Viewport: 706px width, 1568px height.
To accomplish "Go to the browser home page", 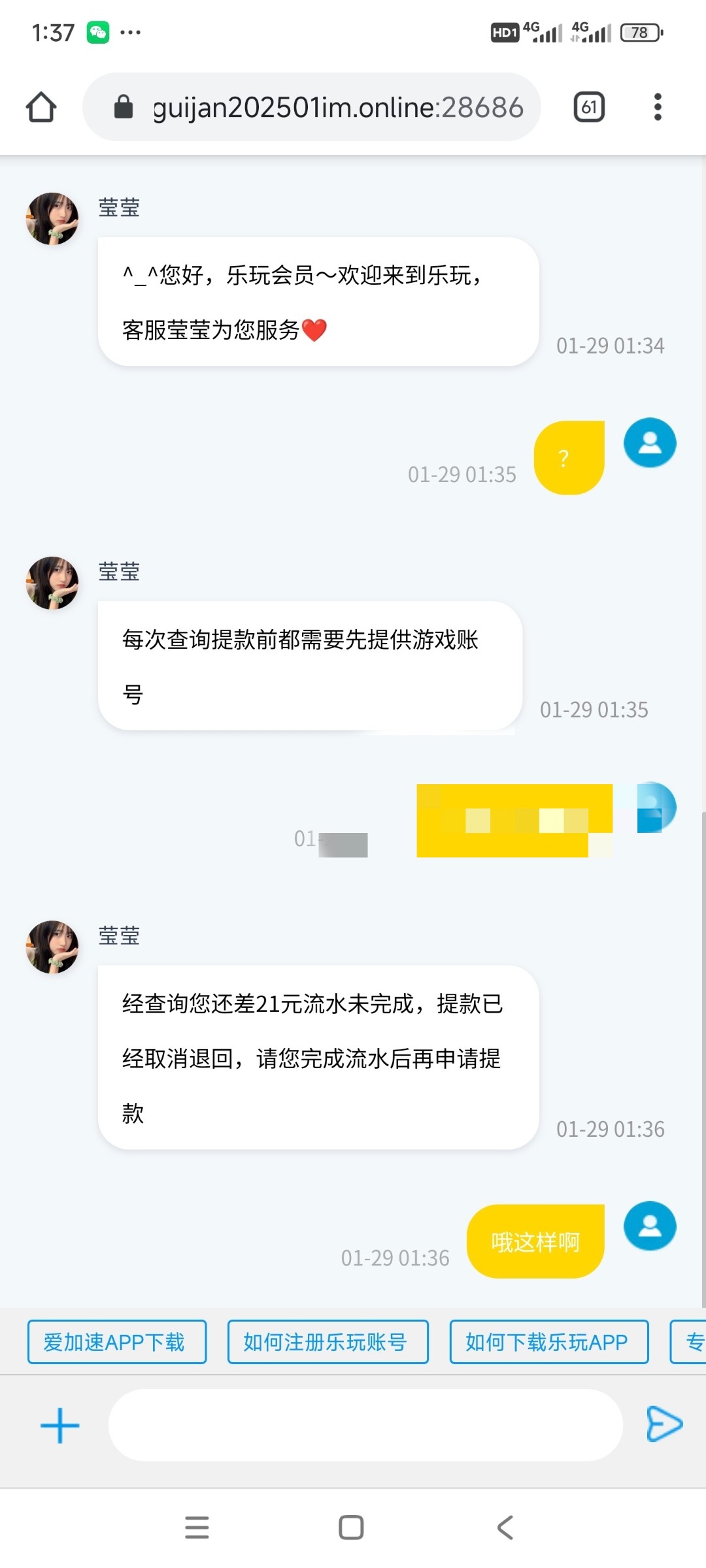I will coord(41,107).
